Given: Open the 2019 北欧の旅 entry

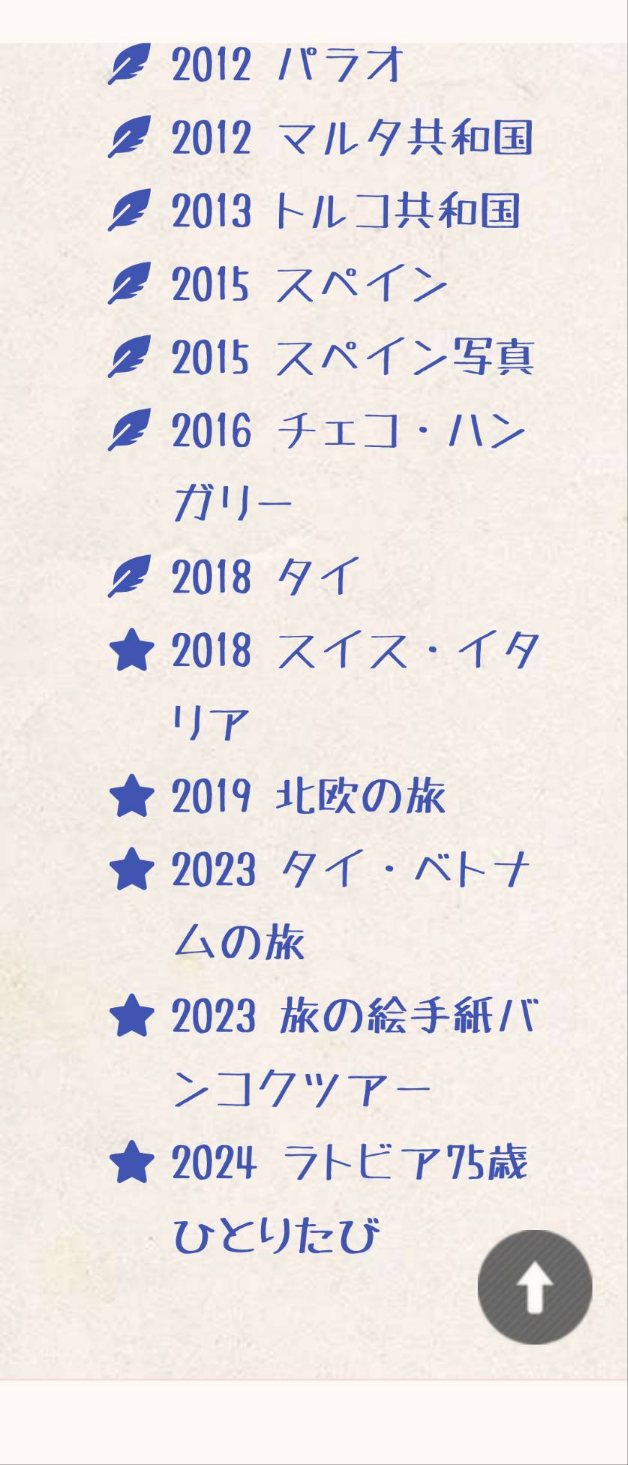Looking at the screenshot, I should click(308, 798).
